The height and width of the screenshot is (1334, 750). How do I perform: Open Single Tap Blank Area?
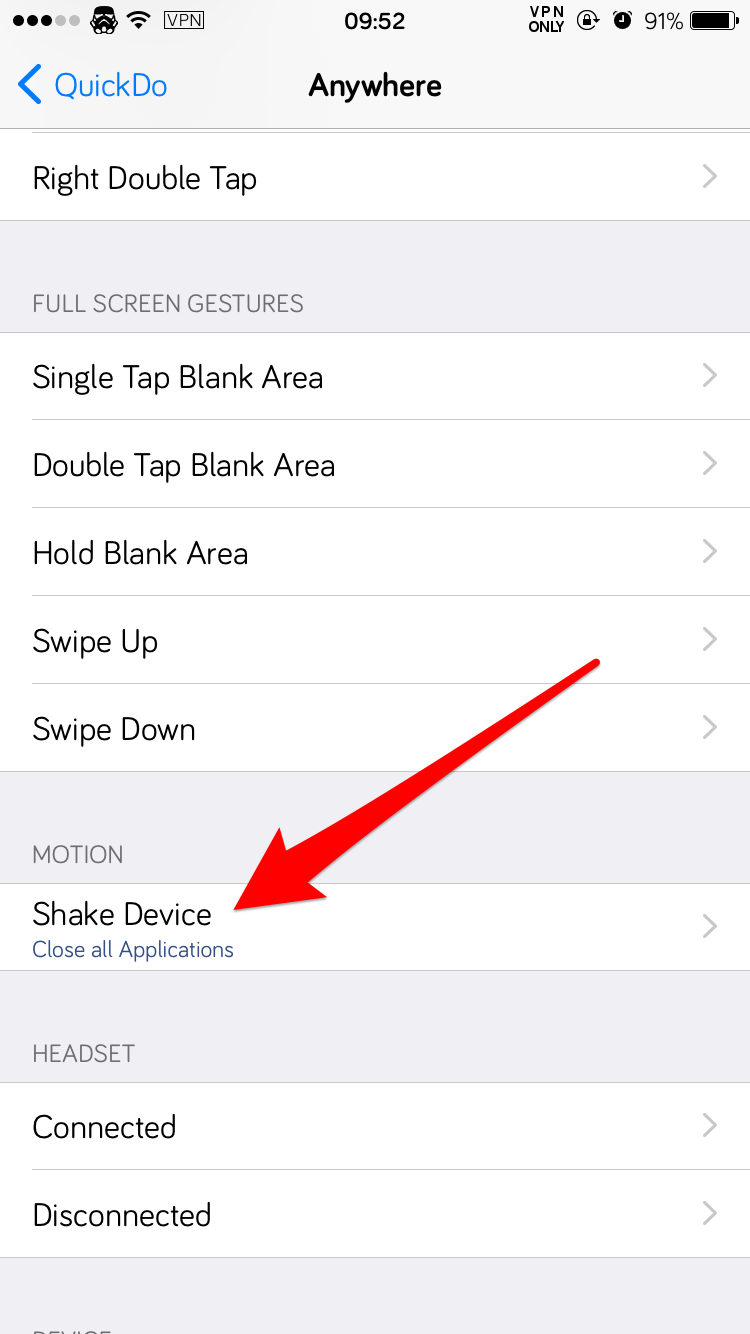click(x=375, y=377)
